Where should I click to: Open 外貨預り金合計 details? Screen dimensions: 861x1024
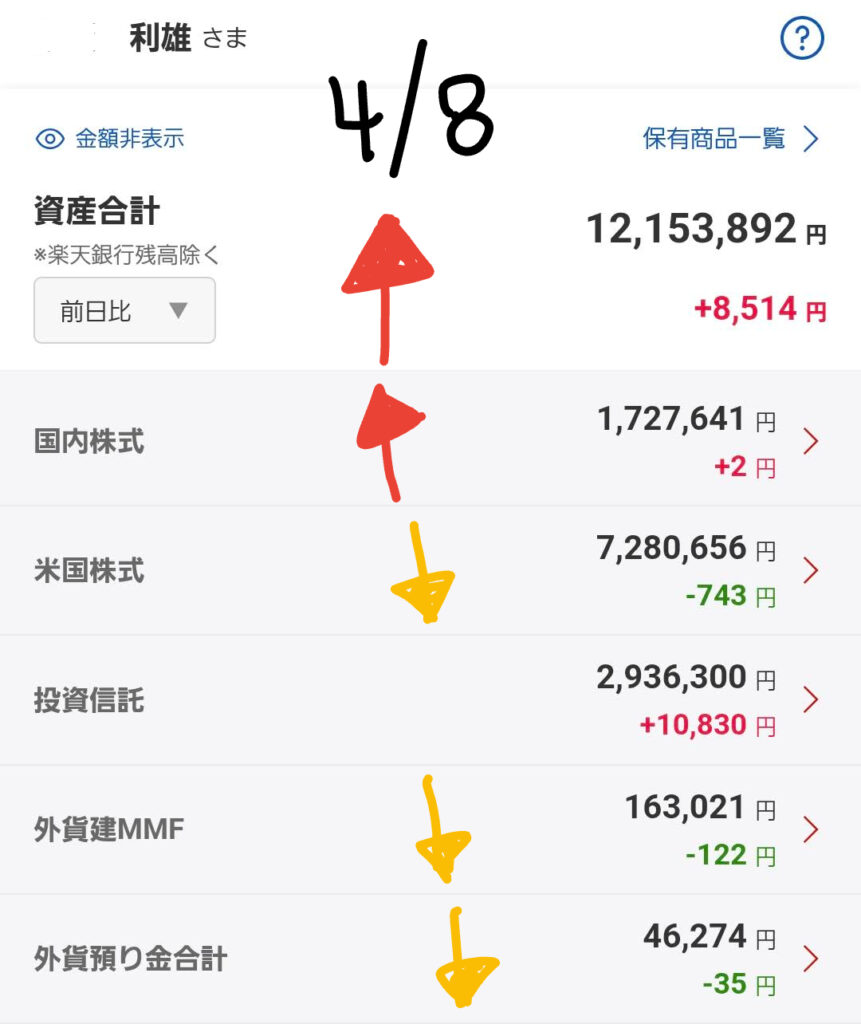pos(430,960)
